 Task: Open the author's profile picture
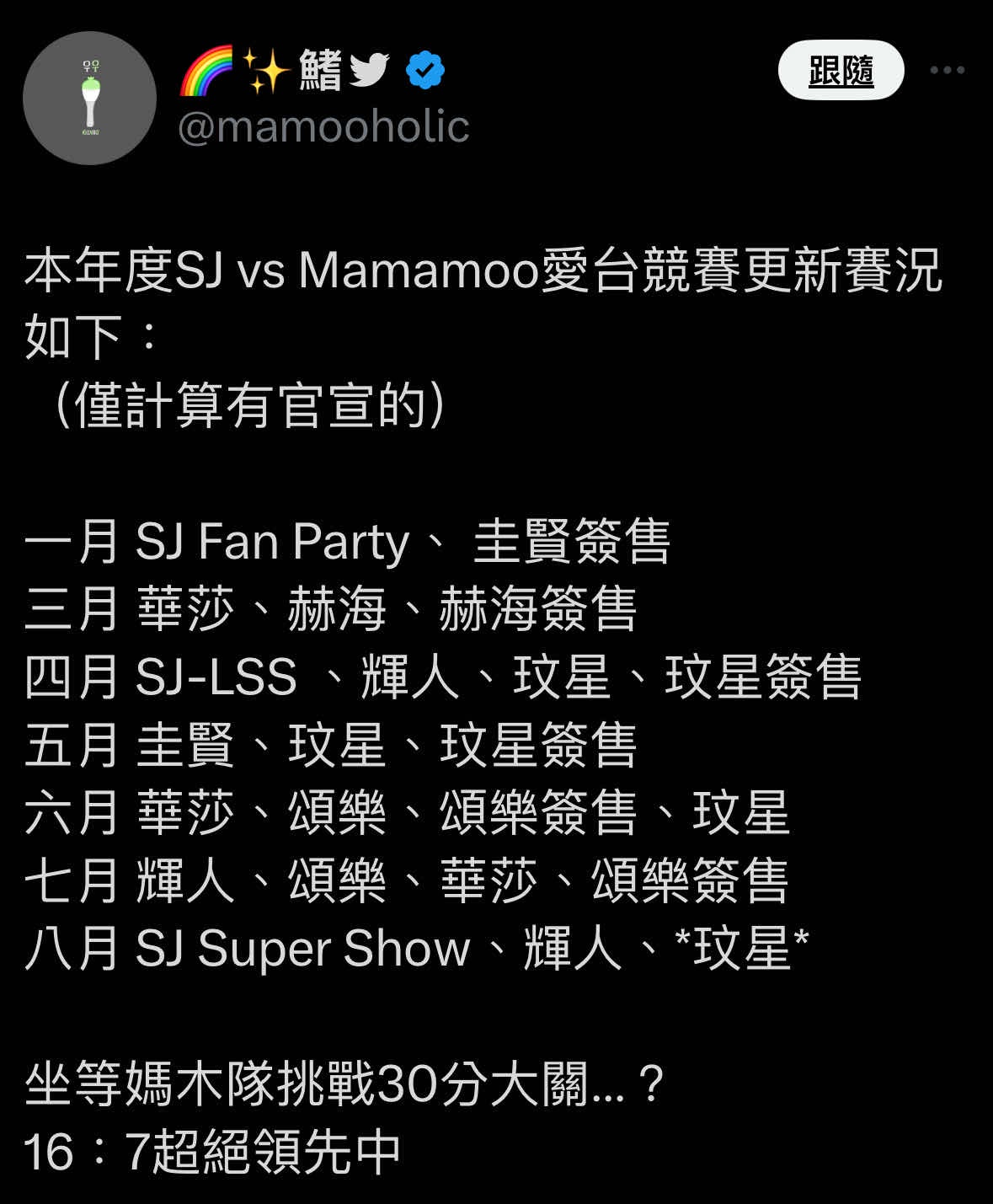[x=90, y=99]
